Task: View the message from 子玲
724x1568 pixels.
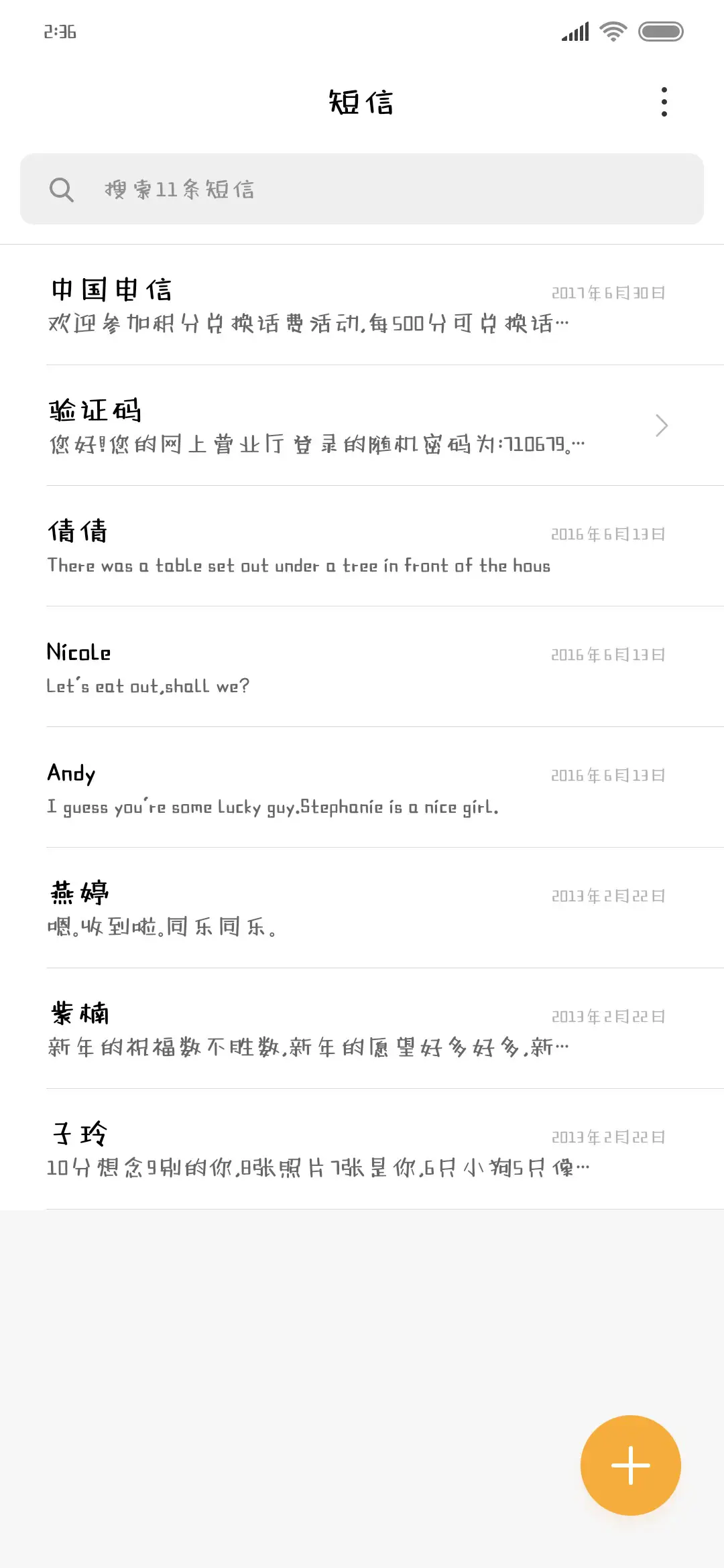Action: point(362,1150)
